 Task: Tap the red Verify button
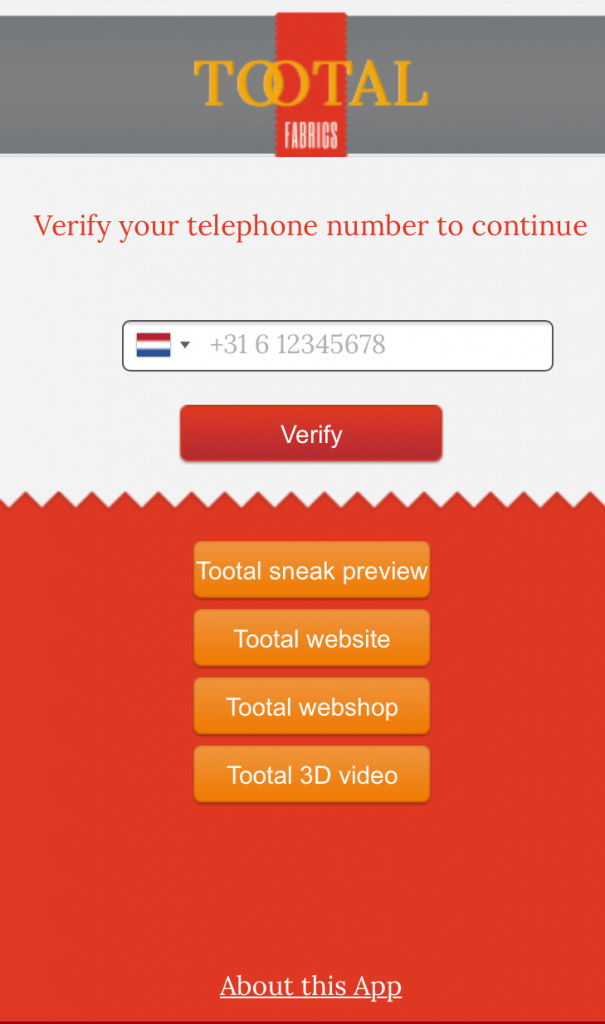(x=311, y=434)
